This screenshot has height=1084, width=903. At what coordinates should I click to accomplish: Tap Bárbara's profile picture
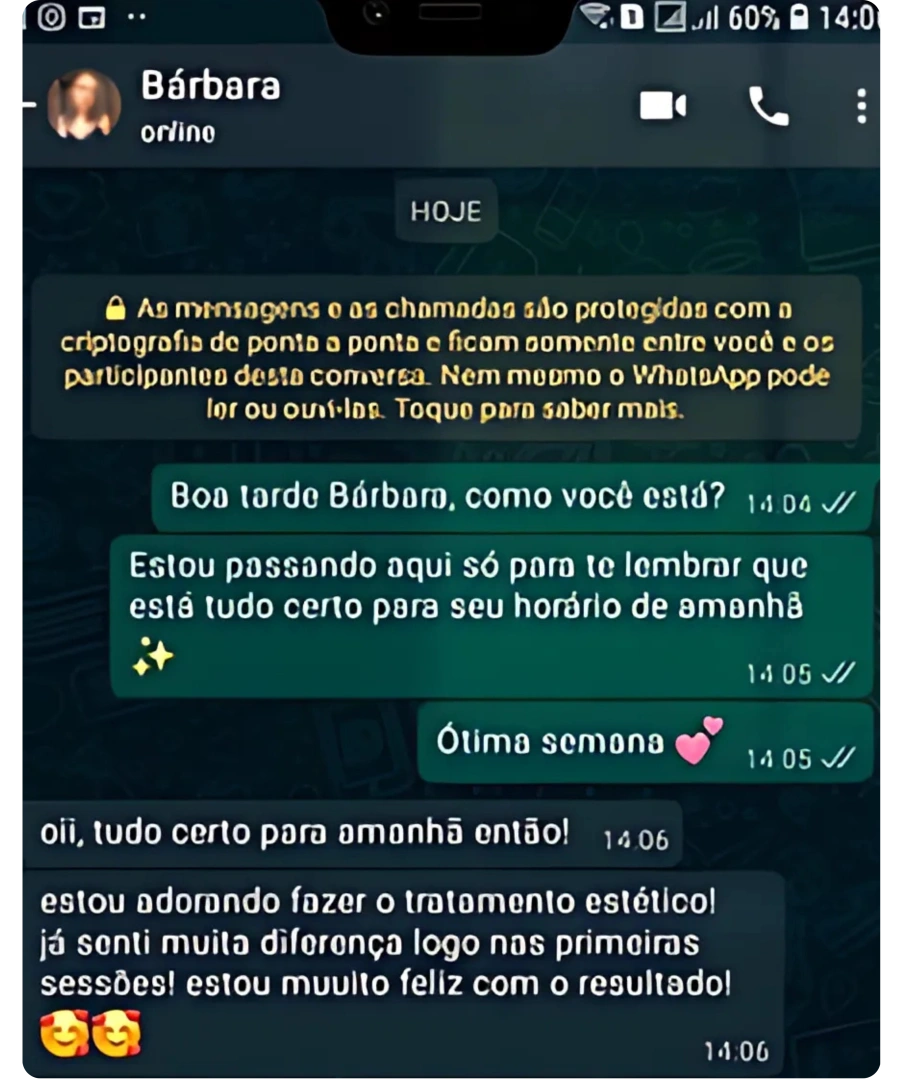click(84, 105)
